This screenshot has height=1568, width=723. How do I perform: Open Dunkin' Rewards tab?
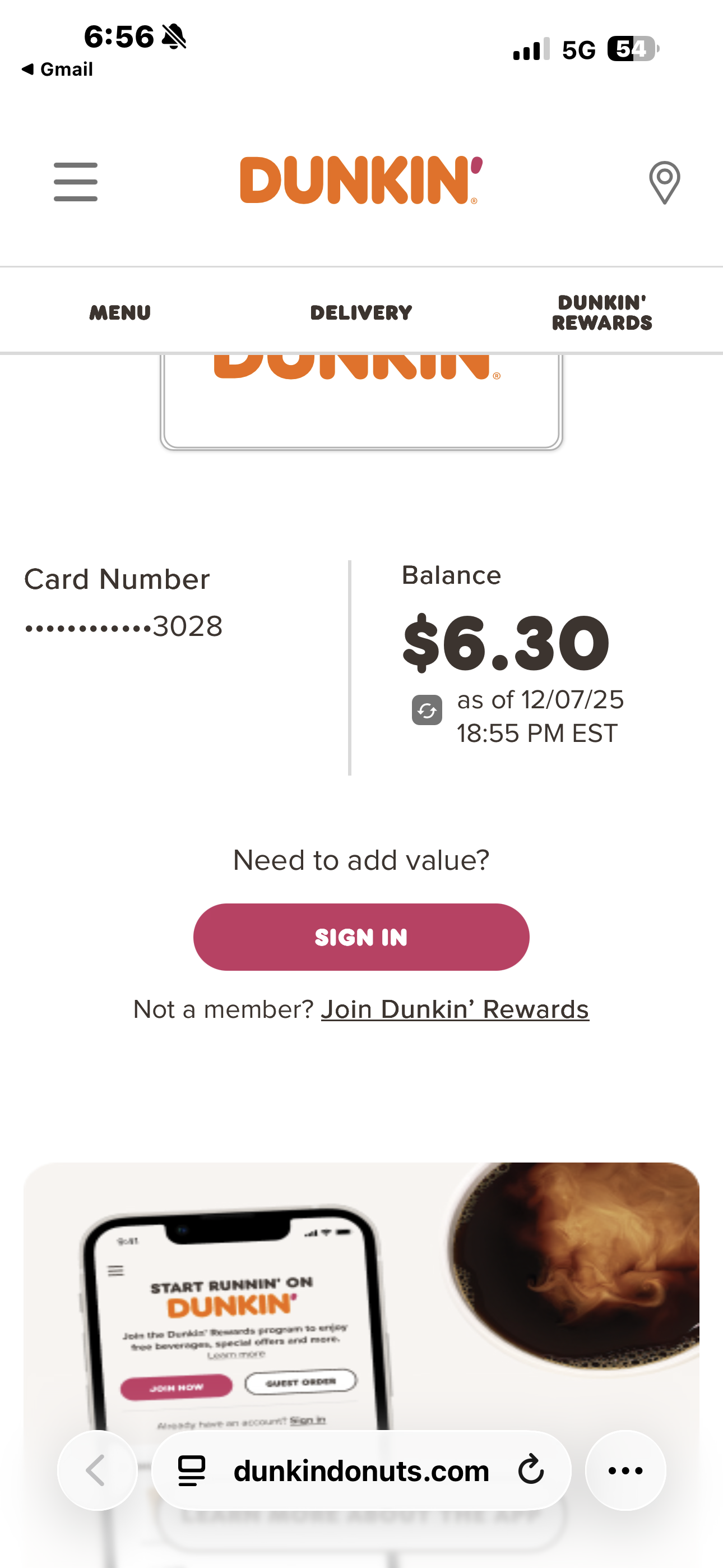click(x=602, y=313)
